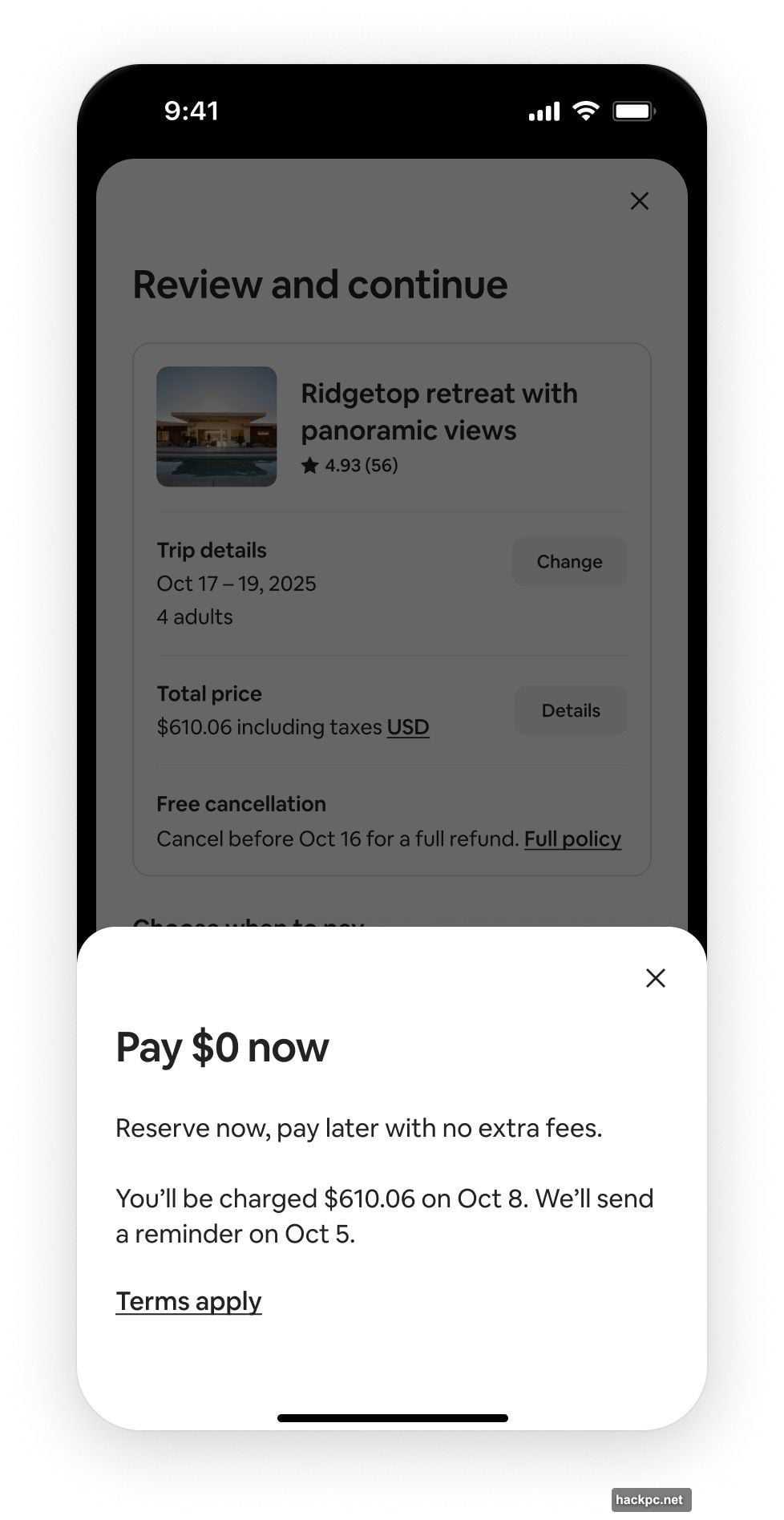Viewport: 784px width, 1520px height.
Task: Click the battery indicator in the status bar
Action: 633,111
